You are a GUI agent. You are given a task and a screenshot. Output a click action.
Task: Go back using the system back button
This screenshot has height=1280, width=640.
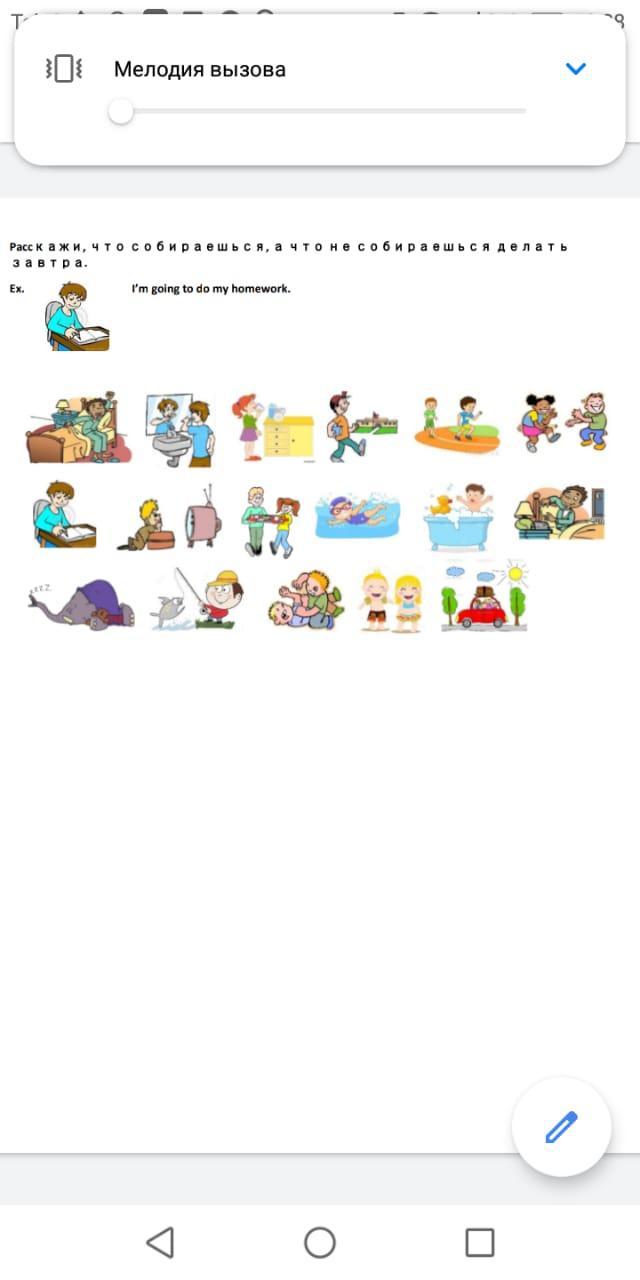(160, 1242)
